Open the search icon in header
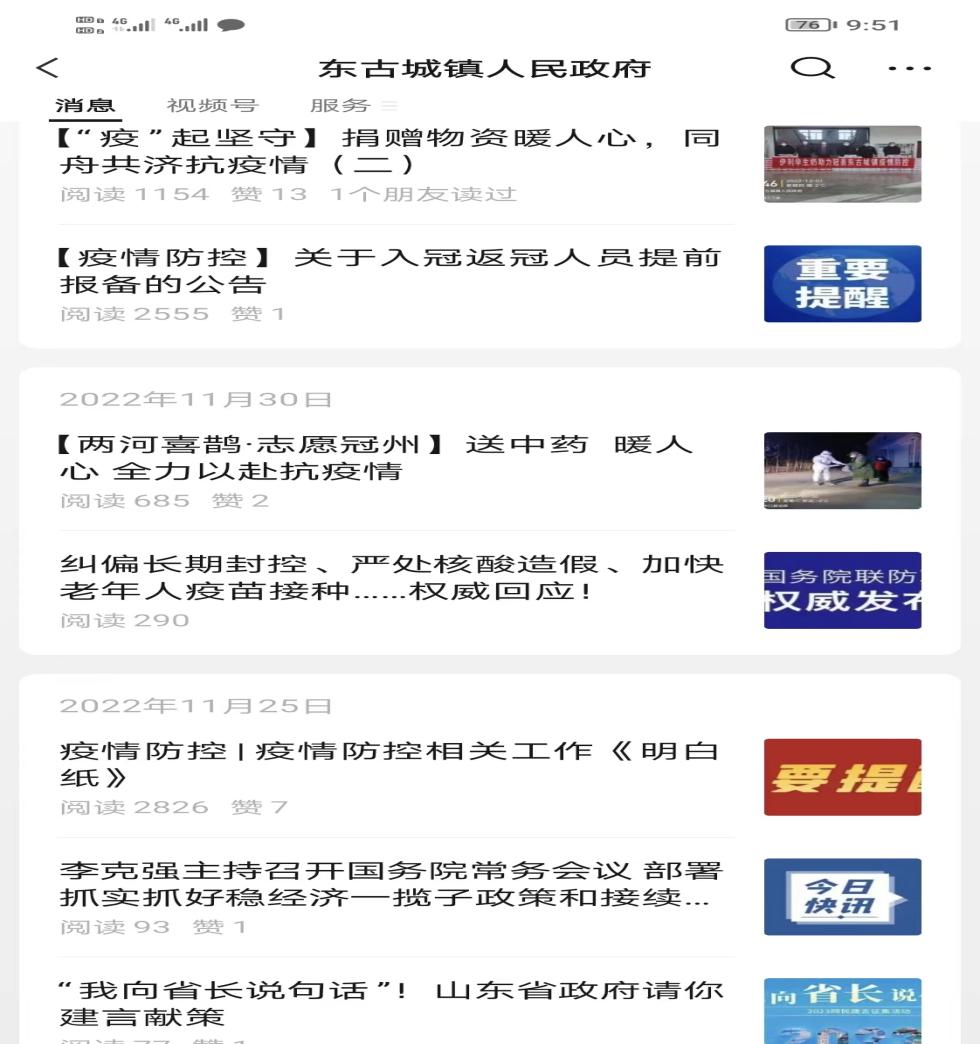The image size is (980, 1044). pos(812,67)
